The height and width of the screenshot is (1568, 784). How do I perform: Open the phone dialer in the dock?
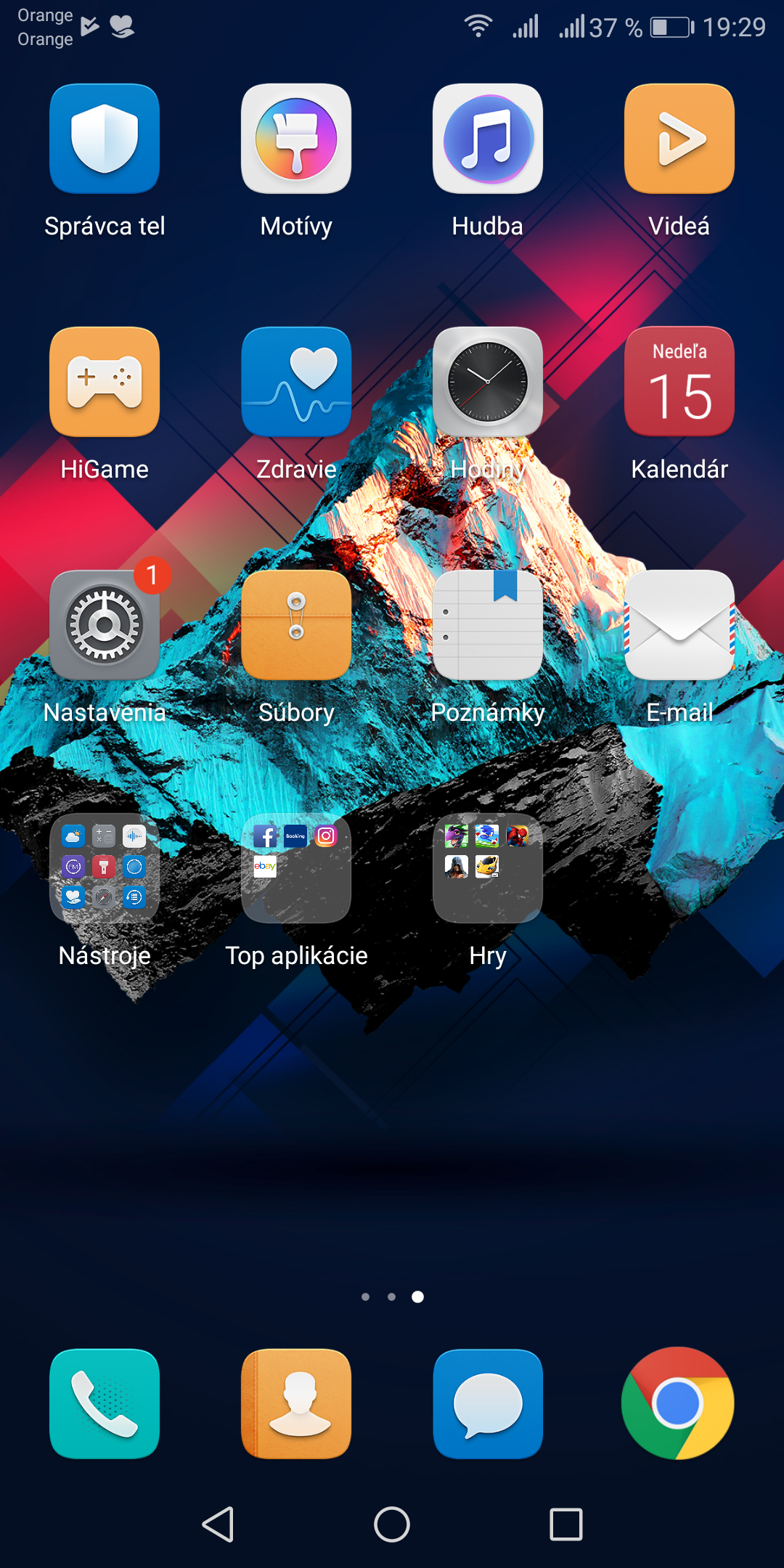pyautogui.click(x=105, y=1404)
